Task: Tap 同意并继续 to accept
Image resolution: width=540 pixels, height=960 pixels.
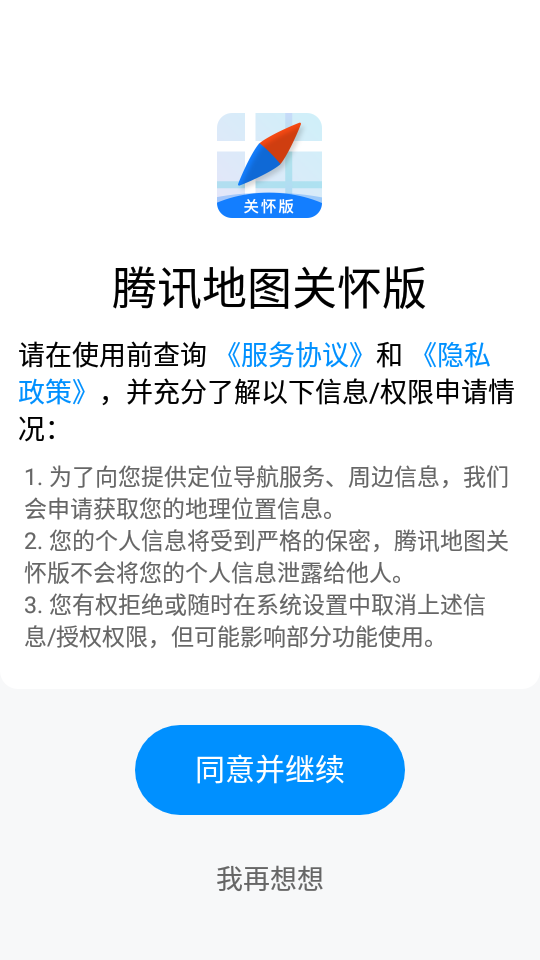Action: (269, 770)
